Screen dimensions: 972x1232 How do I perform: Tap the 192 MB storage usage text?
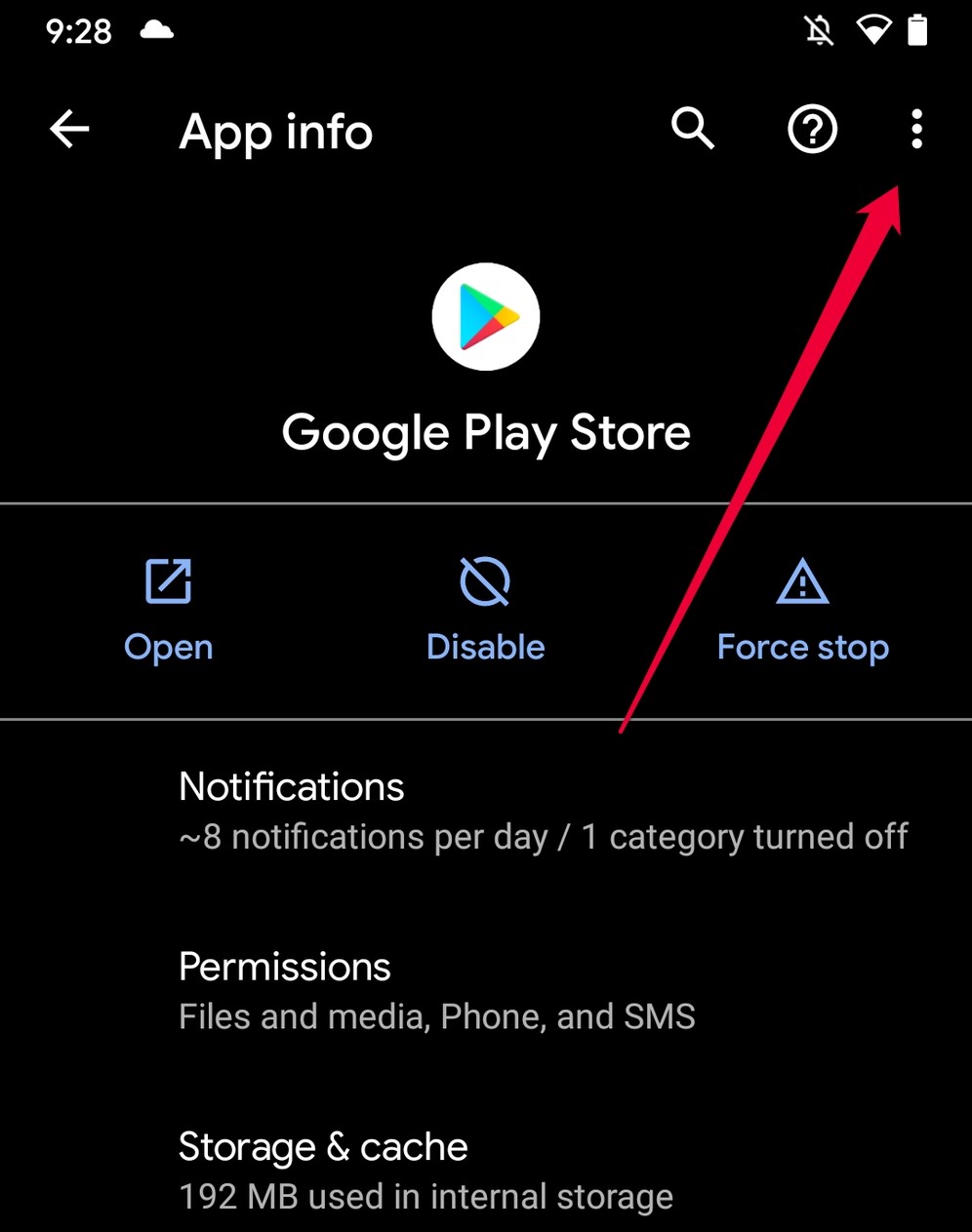coord(425,1196)
